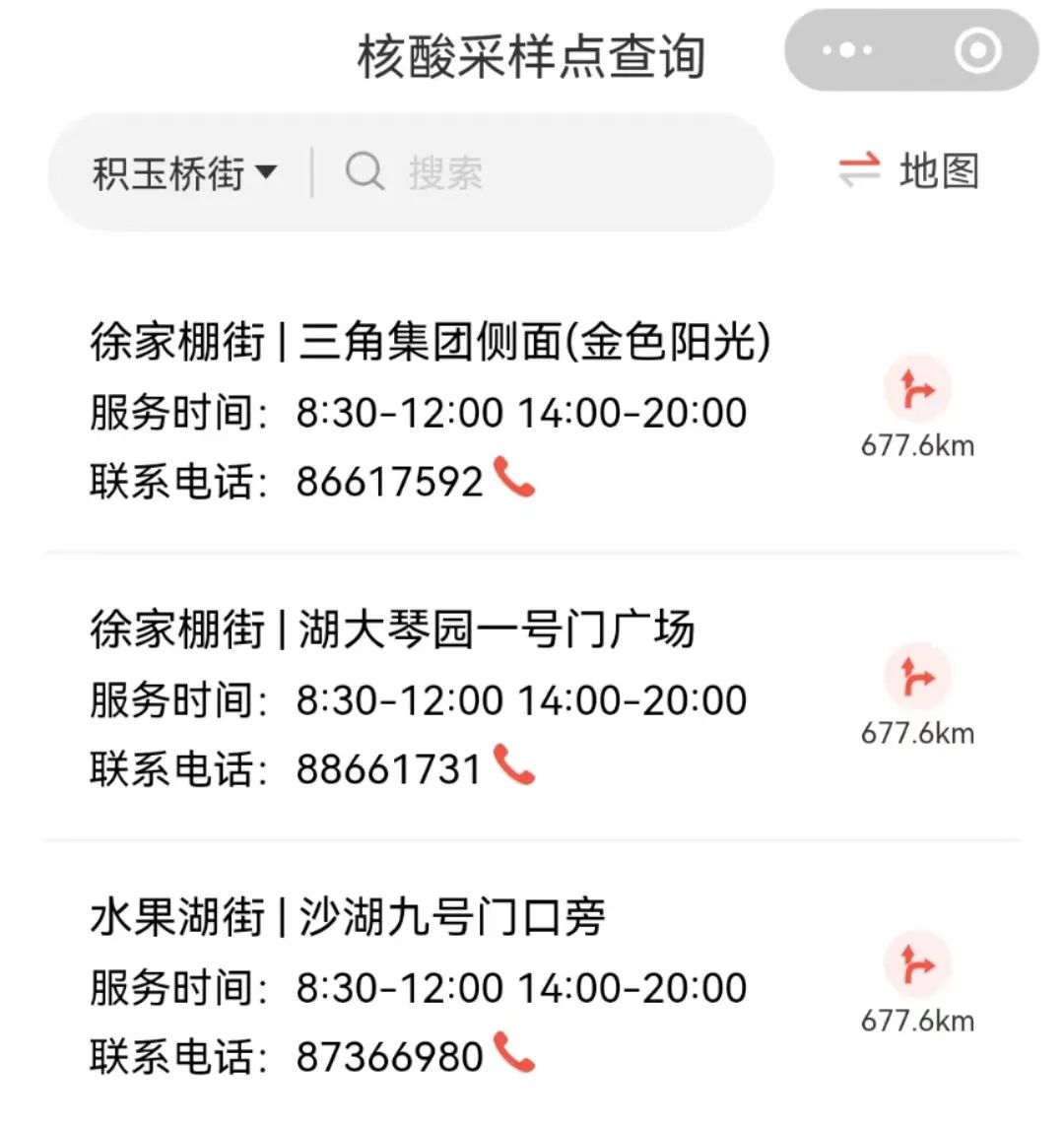Get directions to 湖大琴园一号门广场
Image resolution: width=1064 pixels, height=1126 pixels.
917,679
